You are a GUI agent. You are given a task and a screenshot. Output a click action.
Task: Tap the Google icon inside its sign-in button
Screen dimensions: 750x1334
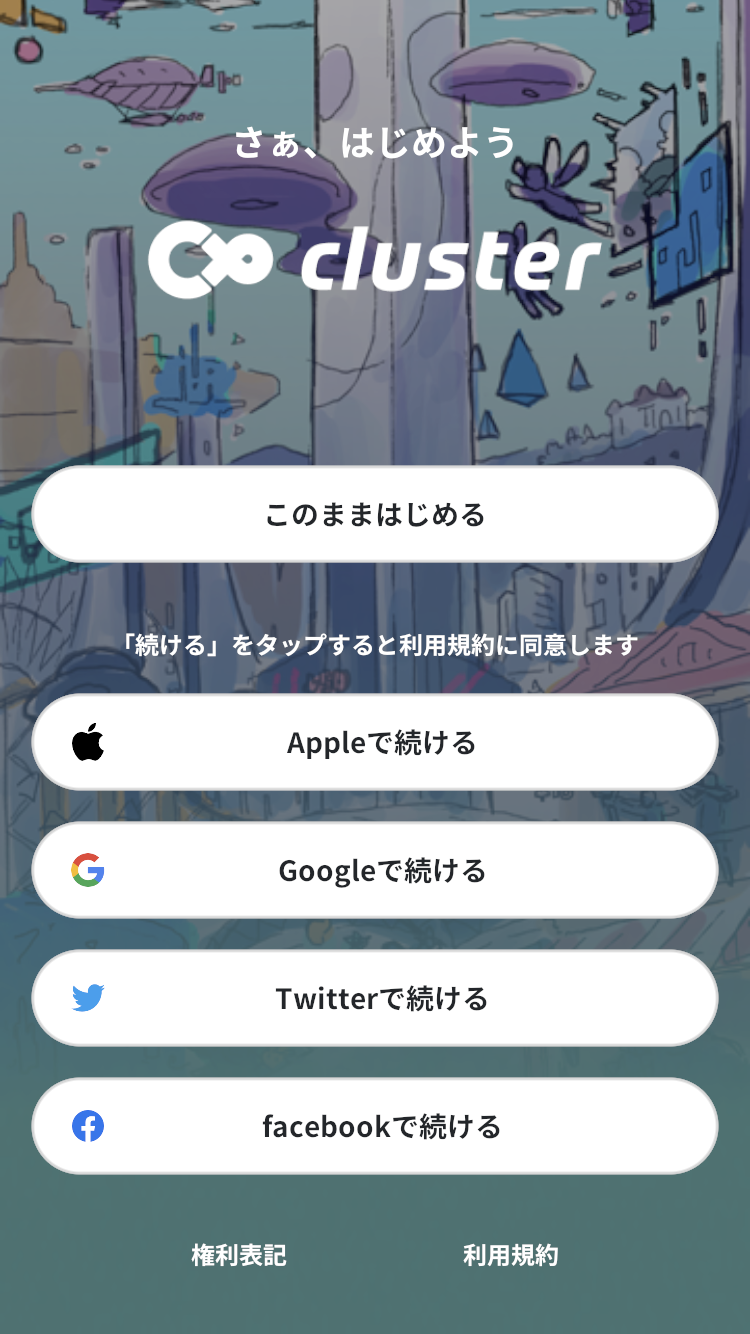(x=89, y=870)
